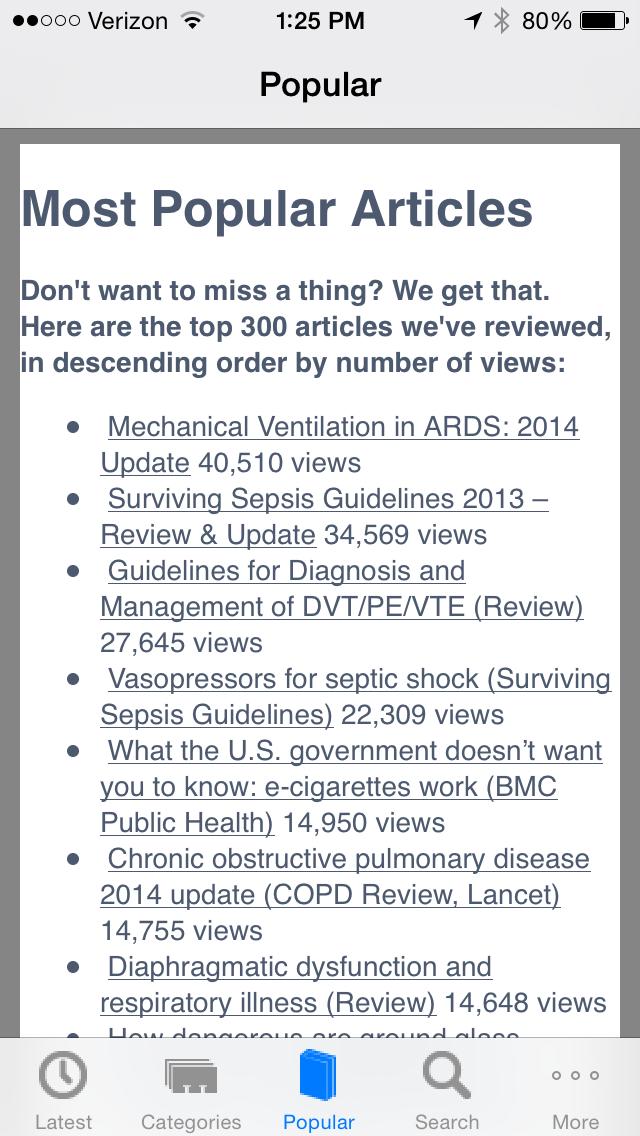Open Vasopressors for septic shock article
The image size is (640, 1136).
click(358, 680)
